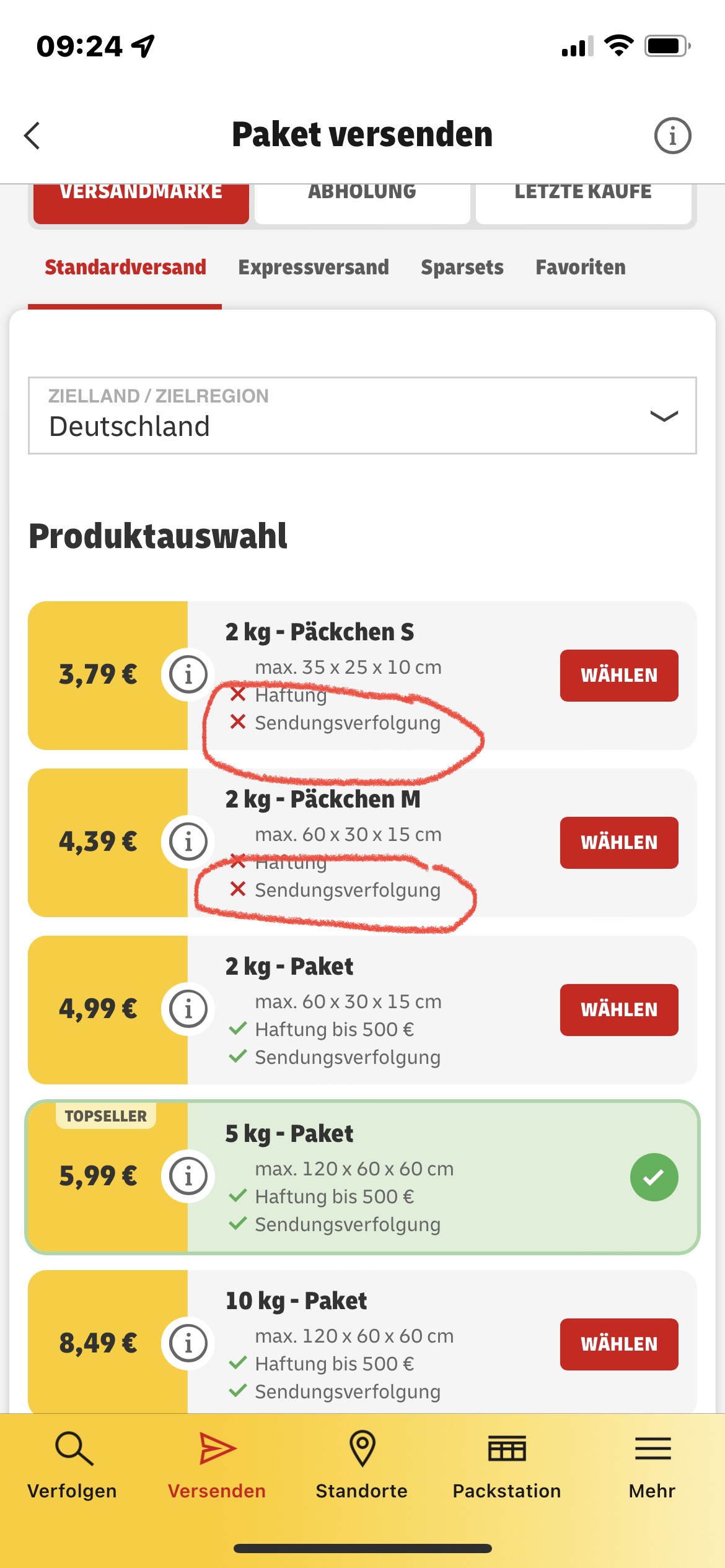Screen dimensions: 725x1568
Task: Show info for the 3,79 € Päckchen S
Action: (188, 674)
